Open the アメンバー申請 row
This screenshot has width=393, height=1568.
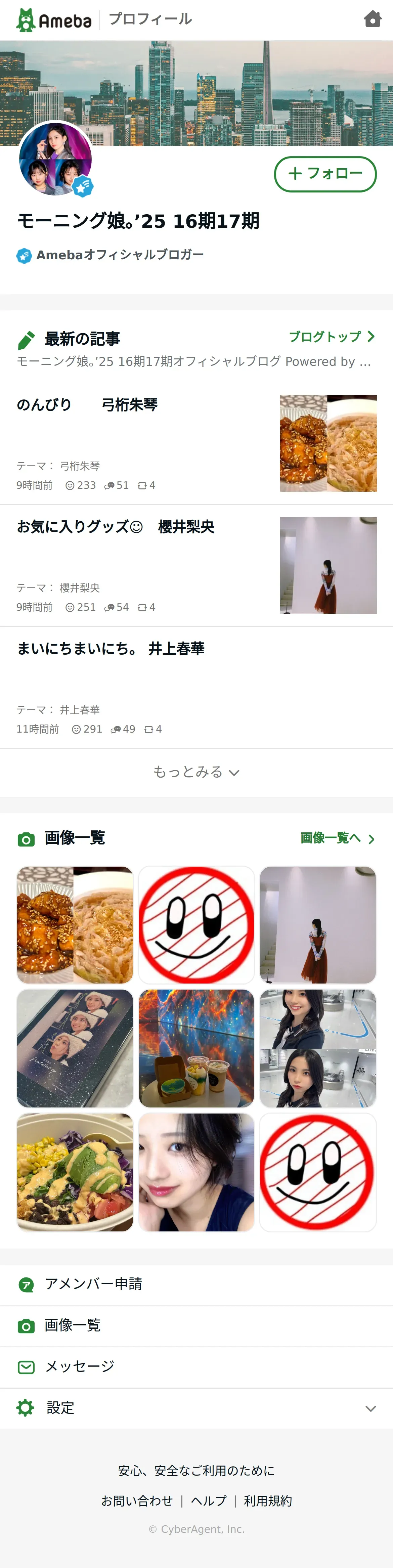click(x=196, y=1284)
